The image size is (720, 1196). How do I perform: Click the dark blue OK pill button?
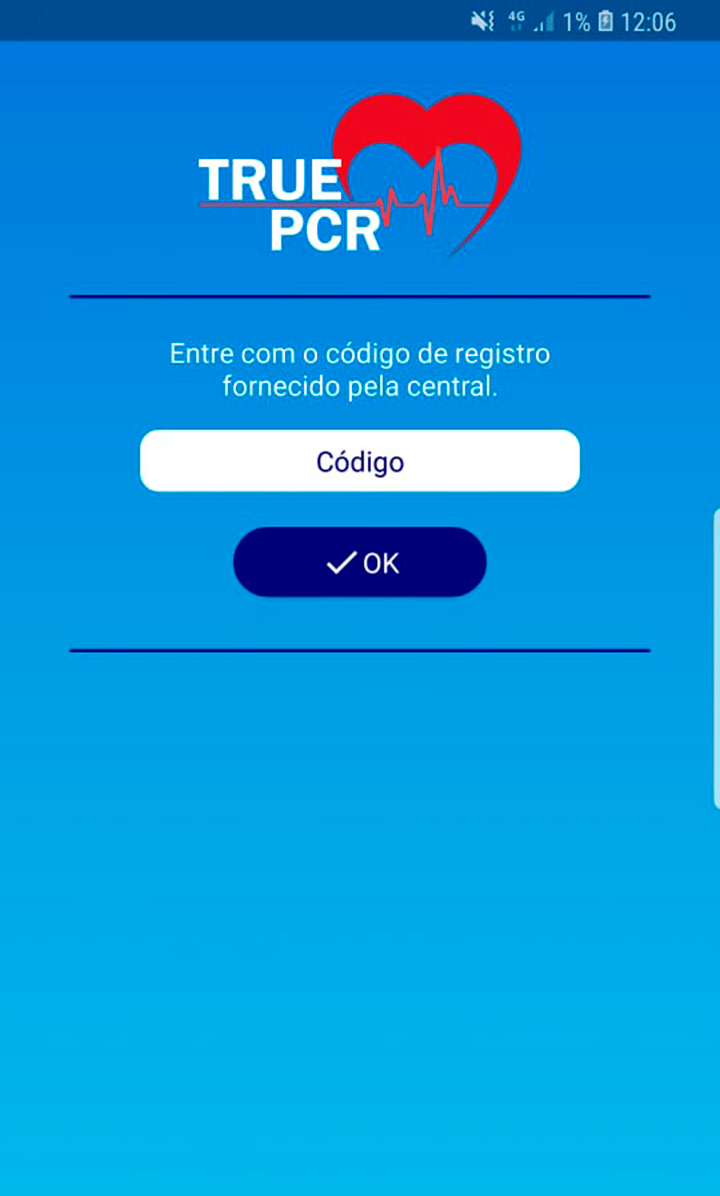pyautogui.click(x=360, y=561)
